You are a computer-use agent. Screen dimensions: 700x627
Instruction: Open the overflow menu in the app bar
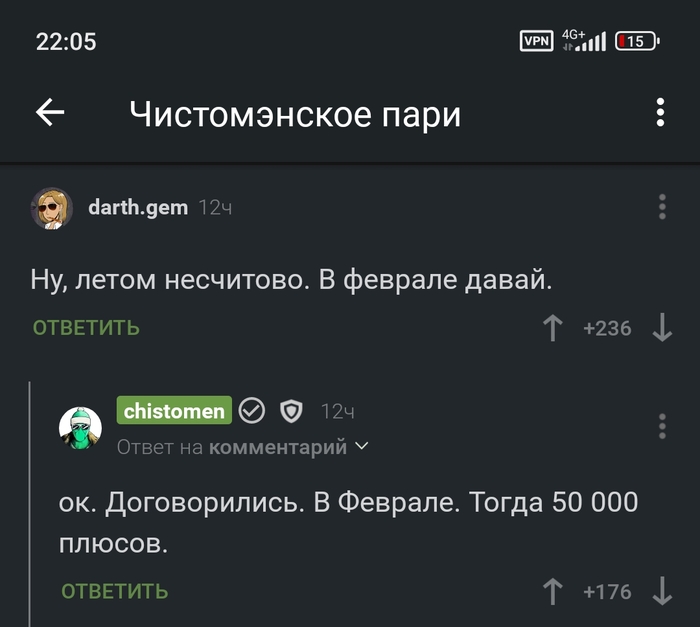tap(660, 113)
